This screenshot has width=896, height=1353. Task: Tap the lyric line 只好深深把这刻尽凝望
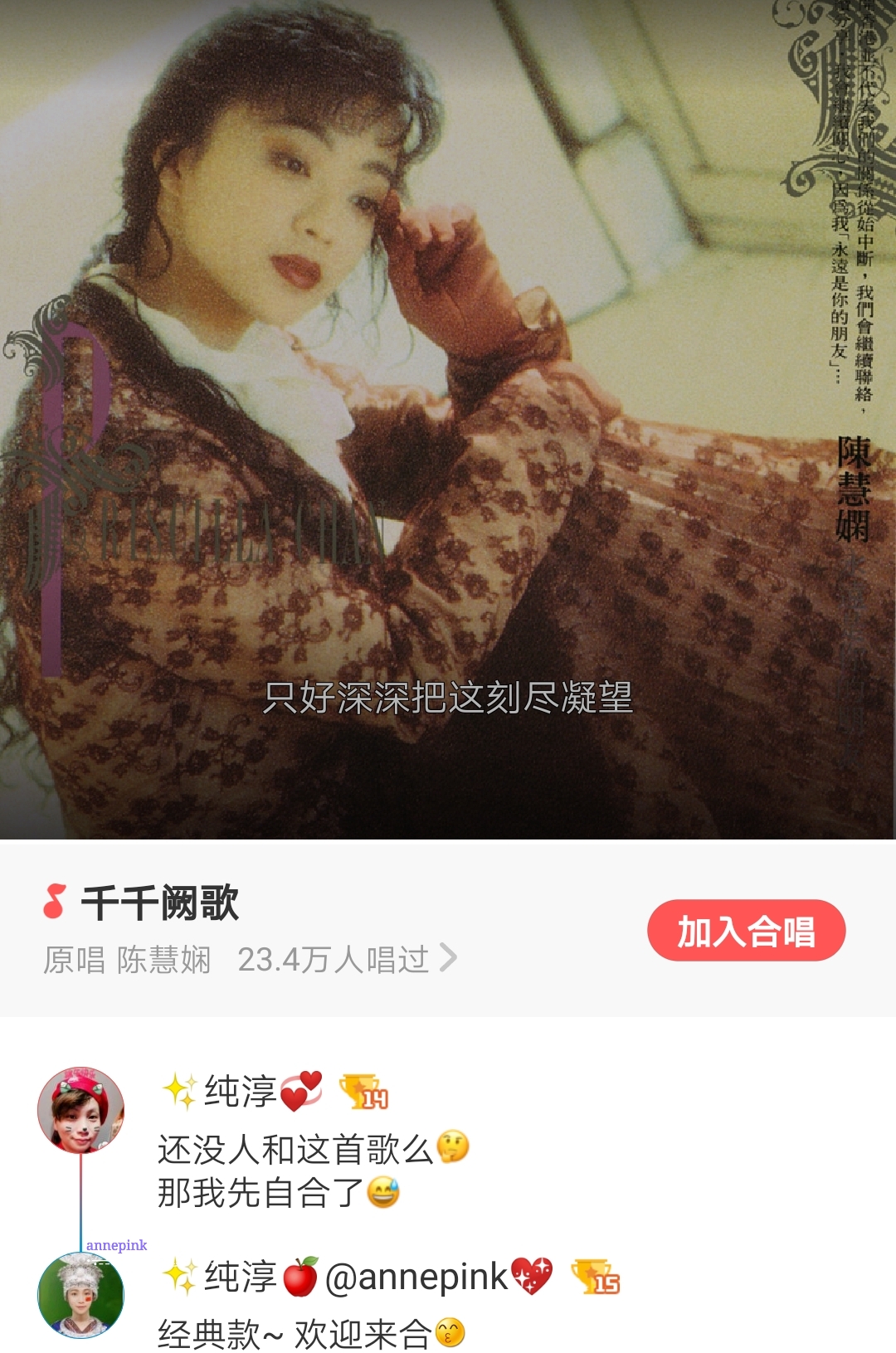448,702
